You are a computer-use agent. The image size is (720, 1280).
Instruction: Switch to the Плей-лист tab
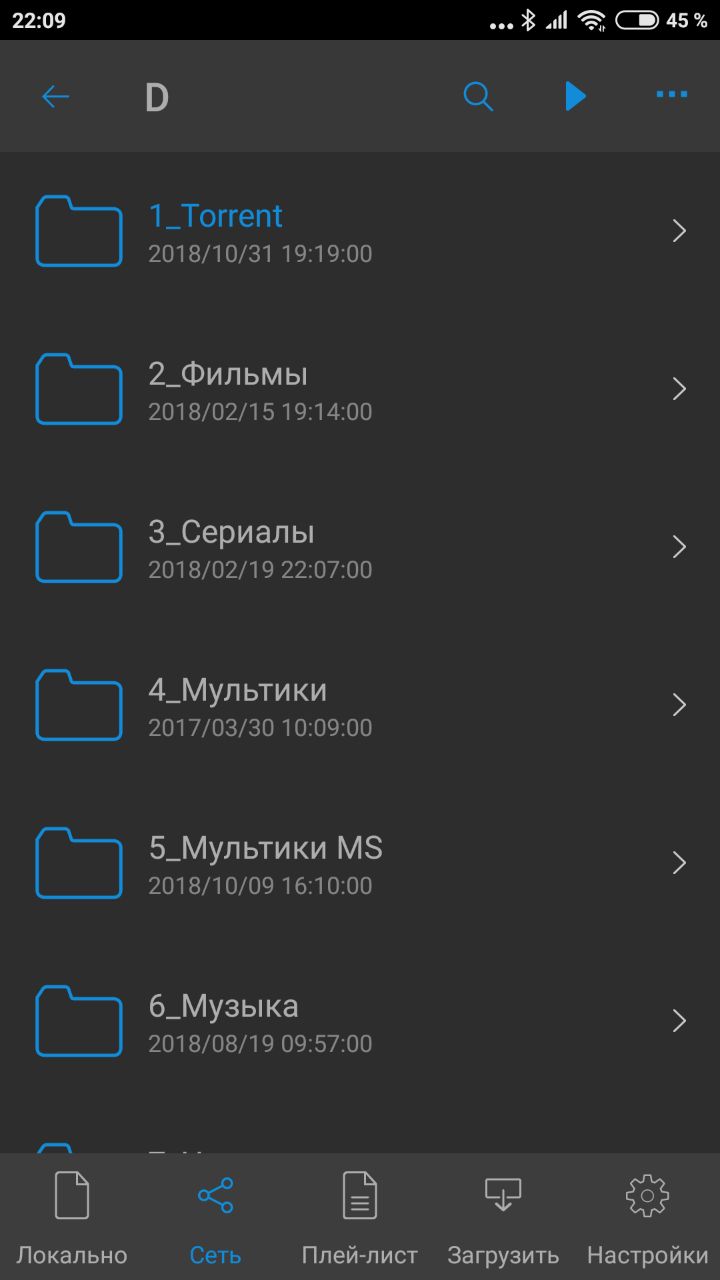360,1217
